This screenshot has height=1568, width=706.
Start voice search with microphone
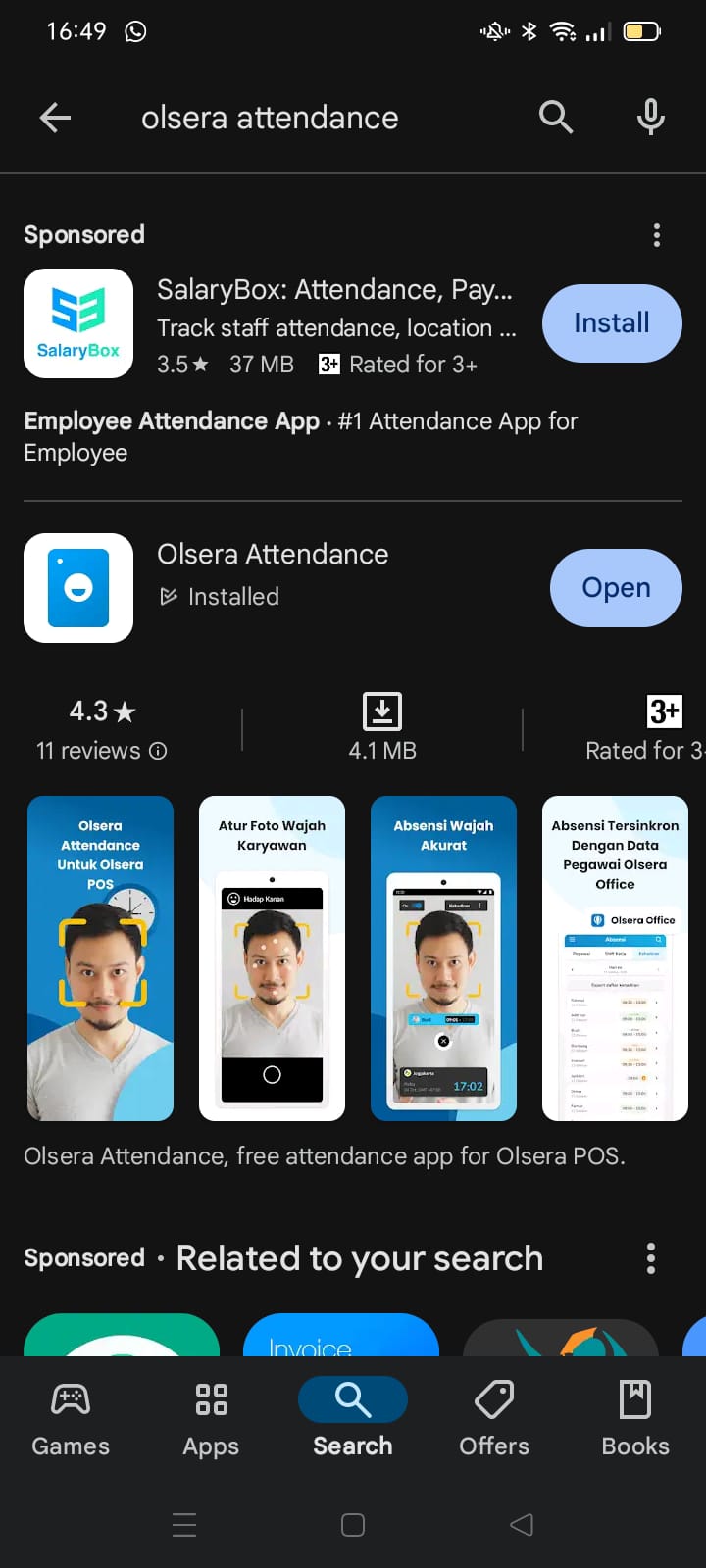coord(650,118)
